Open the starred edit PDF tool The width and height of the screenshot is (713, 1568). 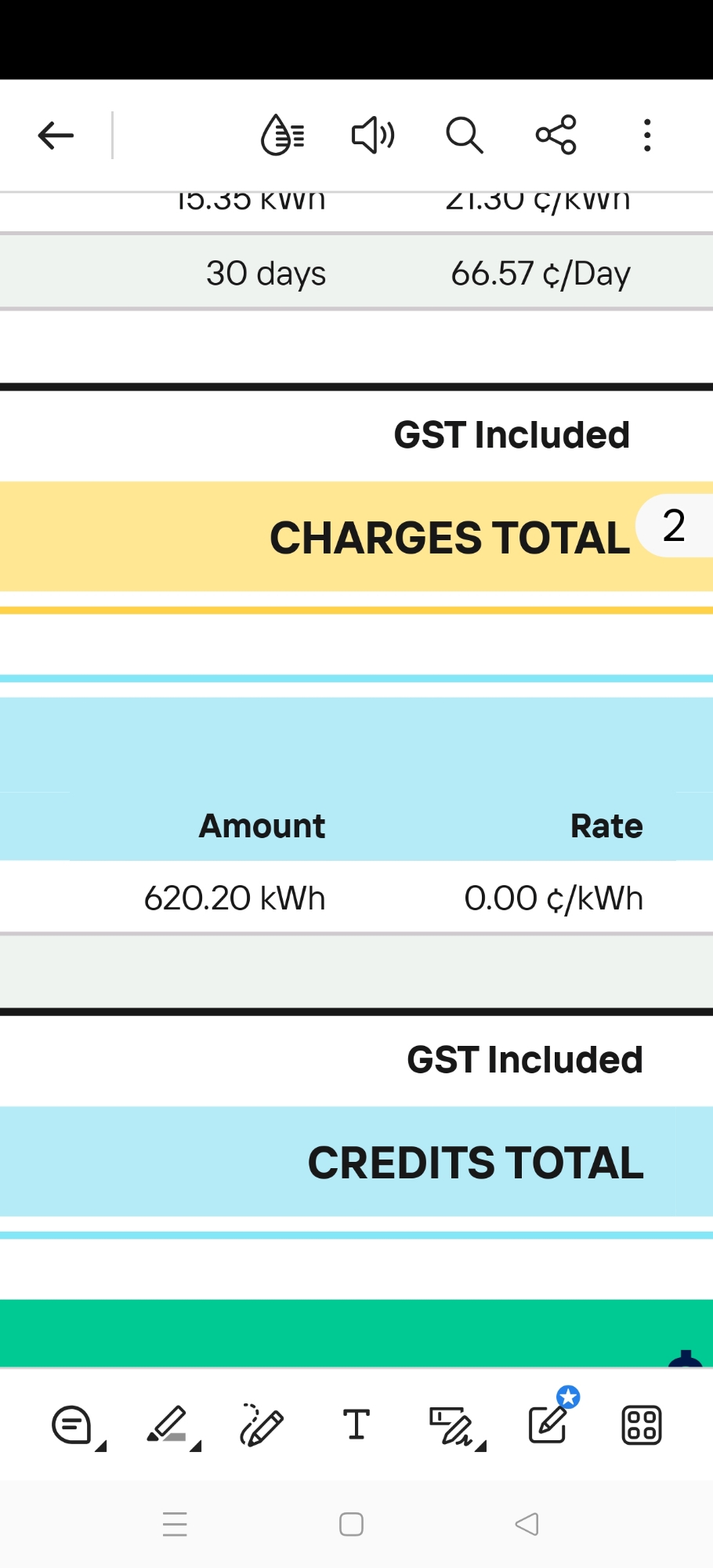coord(548,1424)
